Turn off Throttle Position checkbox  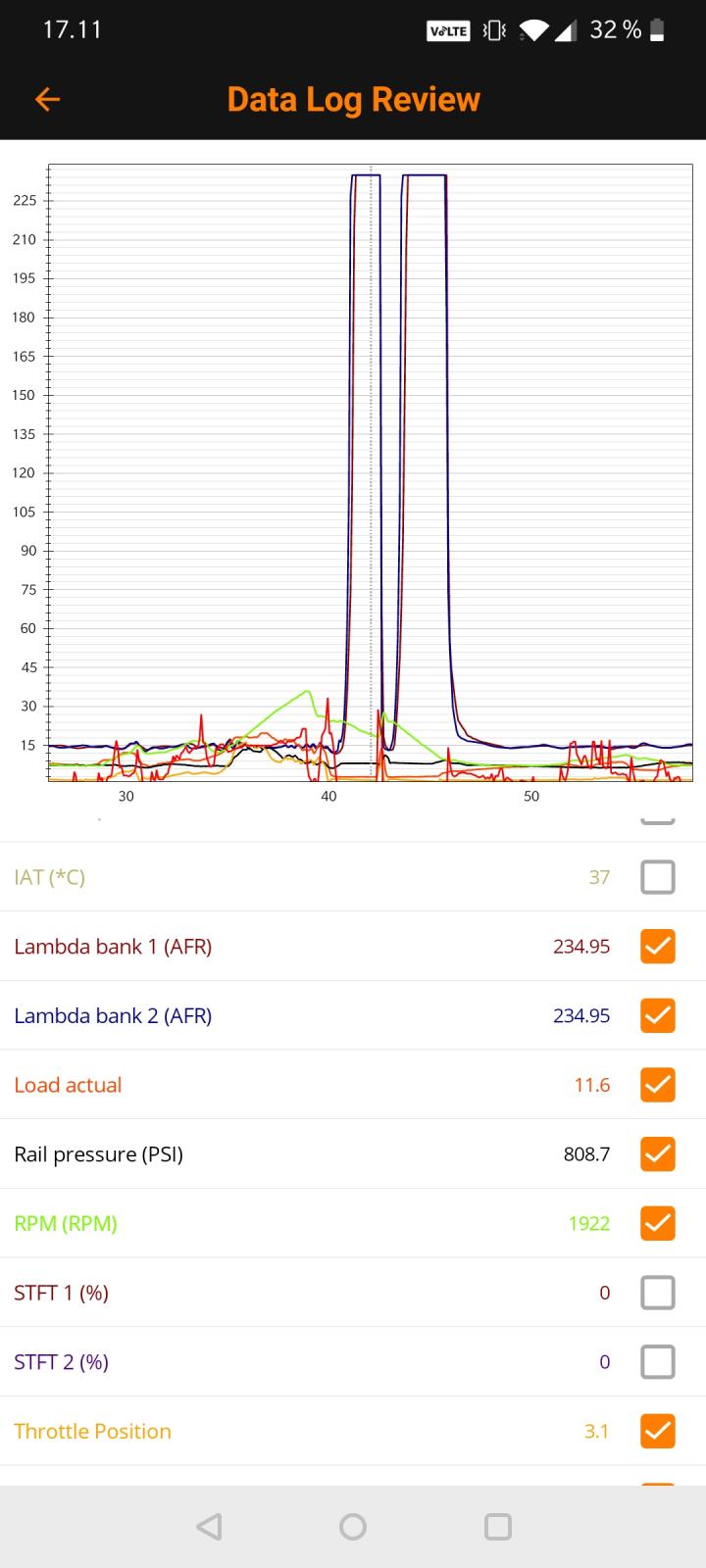tap(657, 1431)
